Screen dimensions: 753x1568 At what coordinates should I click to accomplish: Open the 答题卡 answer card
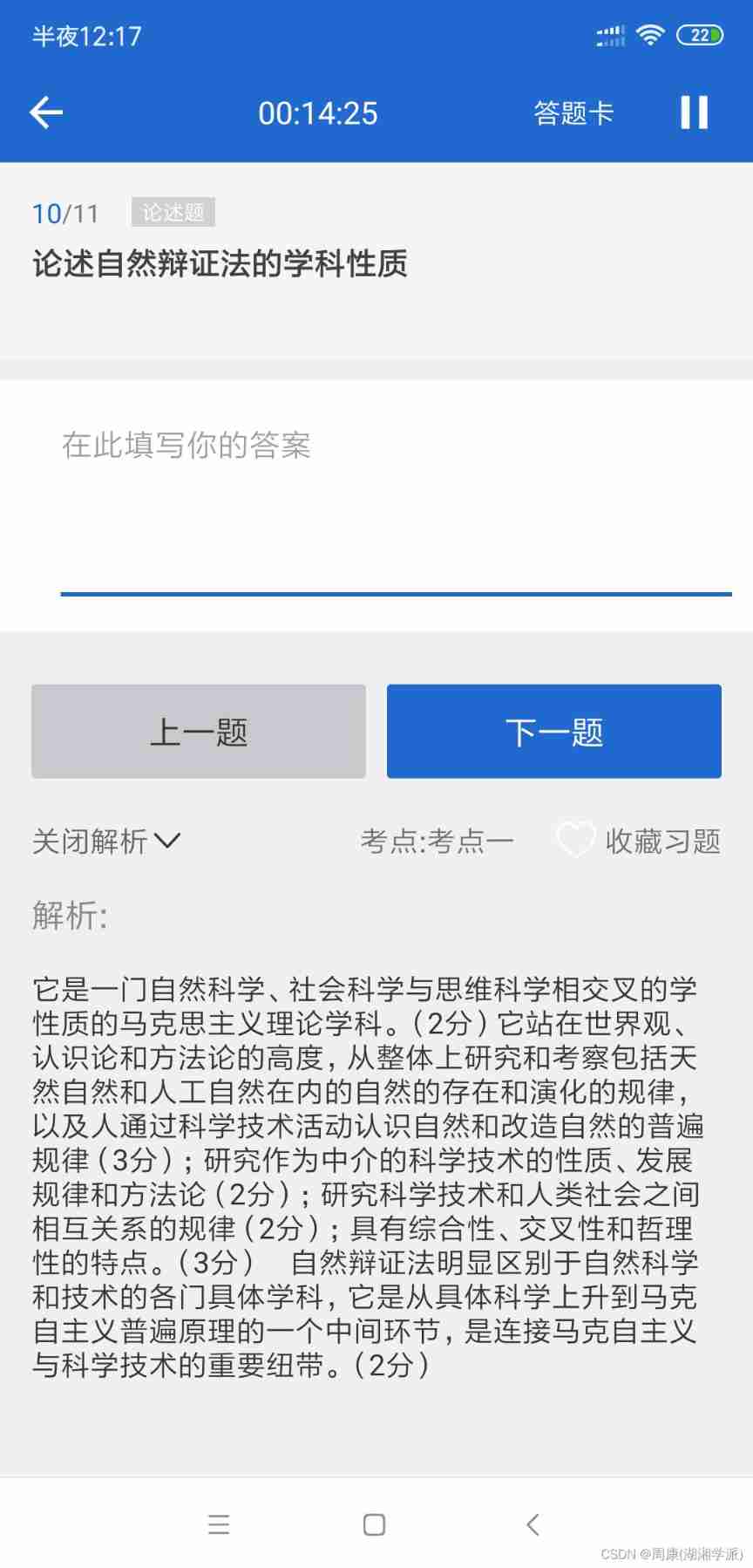573,112
